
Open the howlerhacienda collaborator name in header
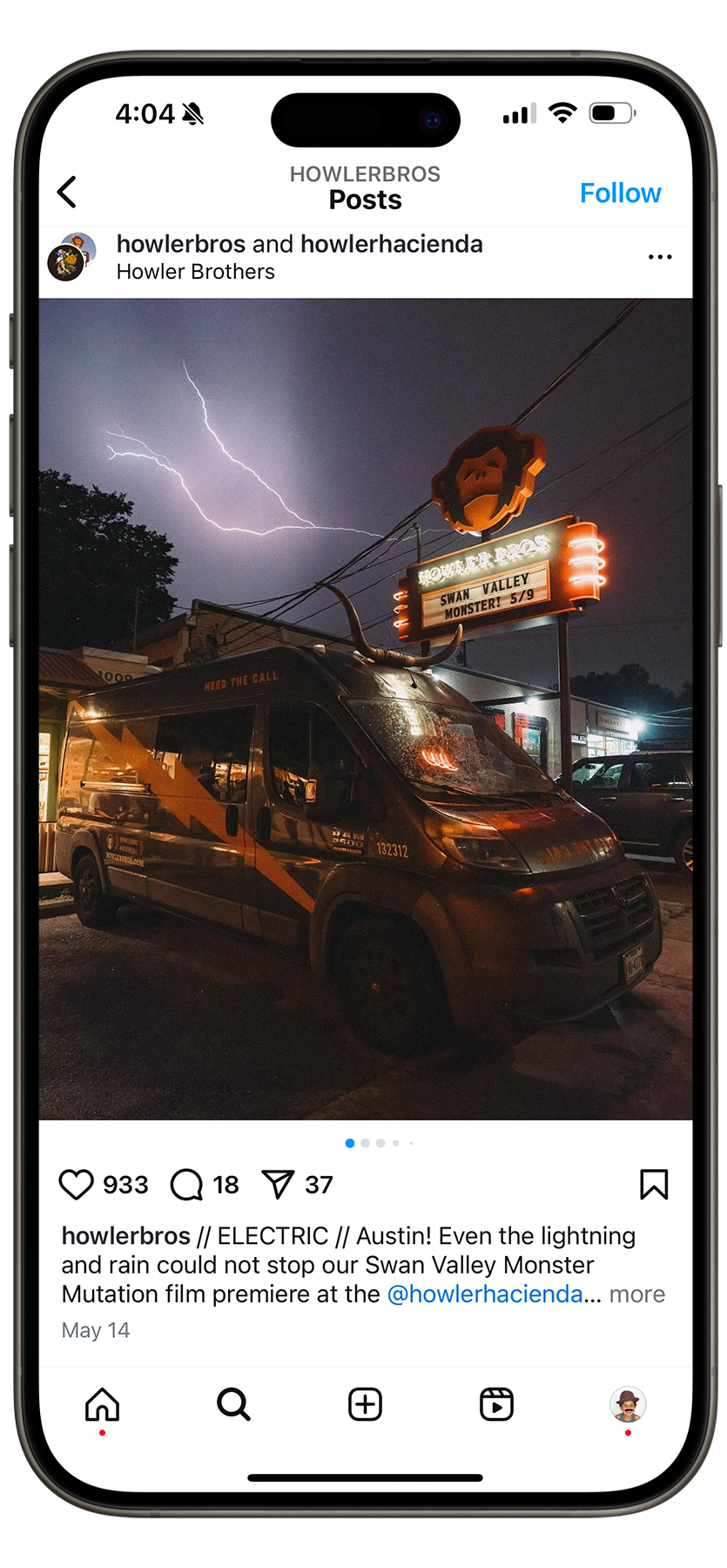392,244
